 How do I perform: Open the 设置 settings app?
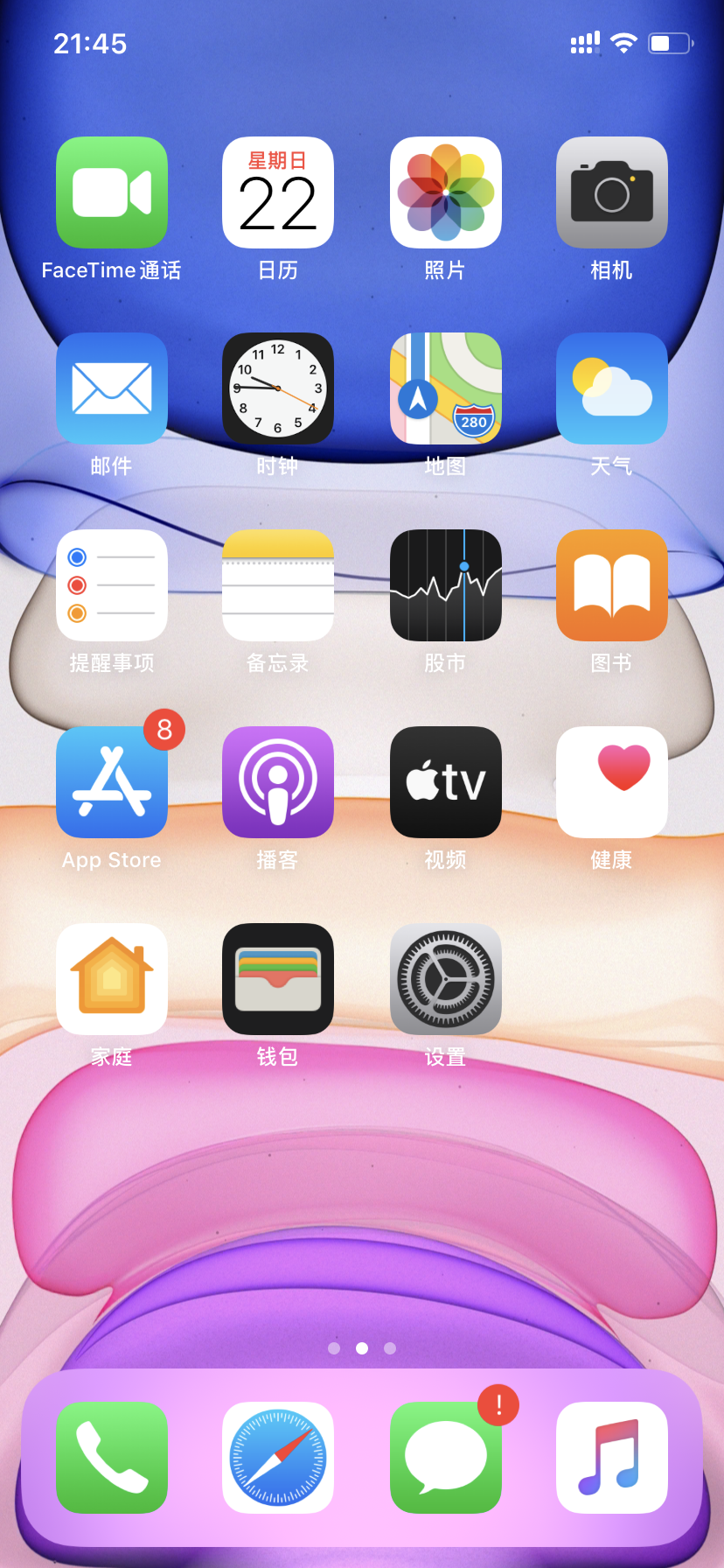coord(445,979)
